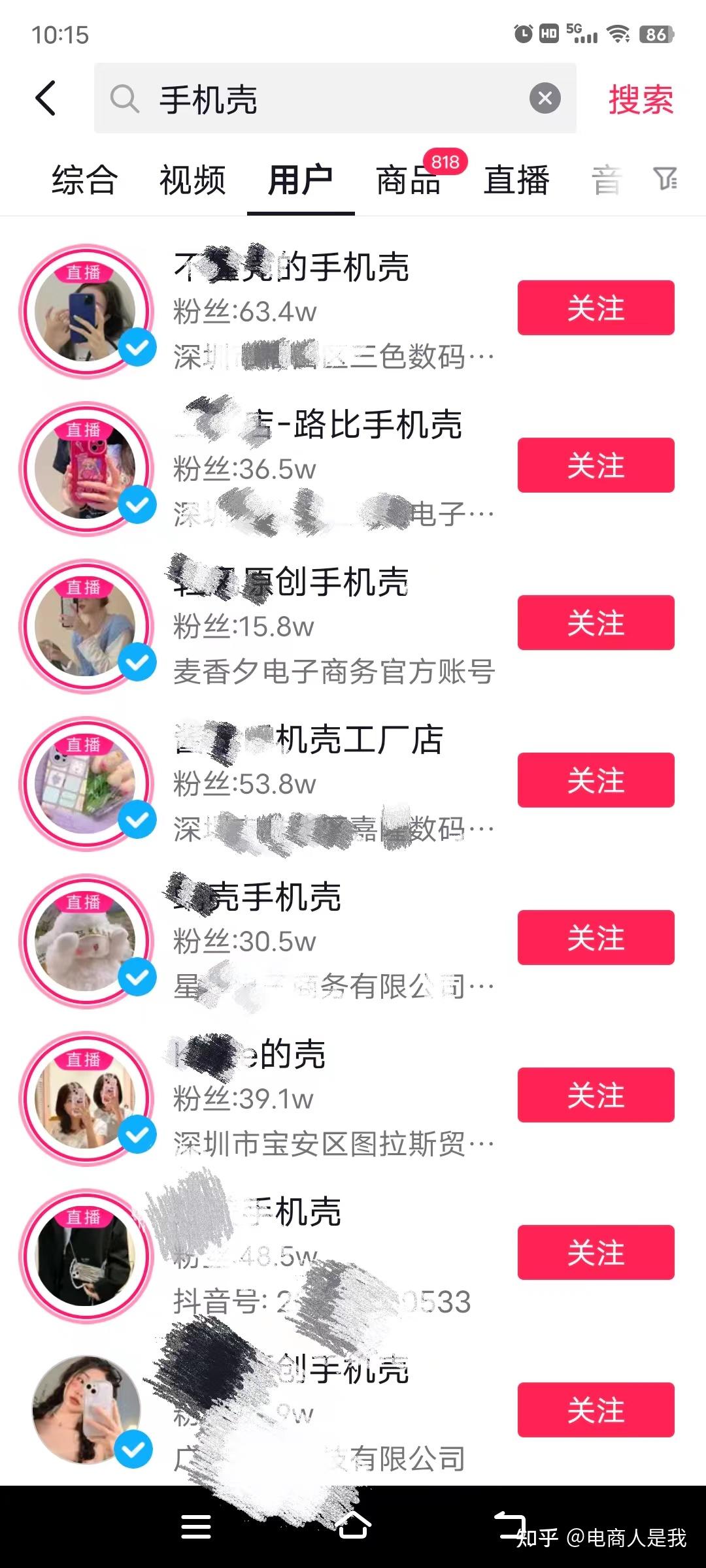Switch to the 综合 tab
706x1568 pixels.
tap(84, 181)
